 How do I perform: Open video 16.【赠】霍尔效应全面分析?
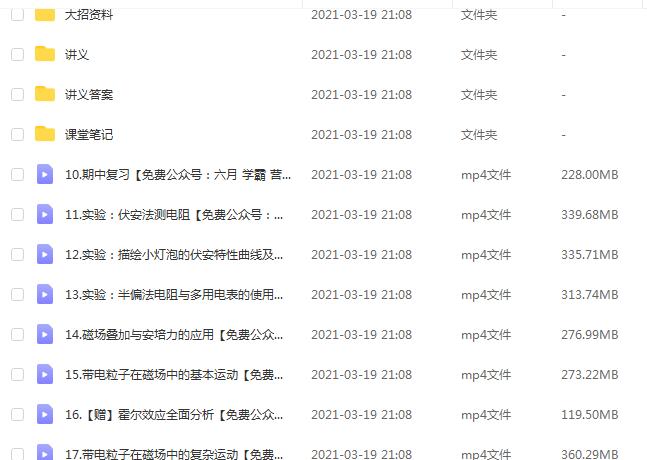pos(174,415)
